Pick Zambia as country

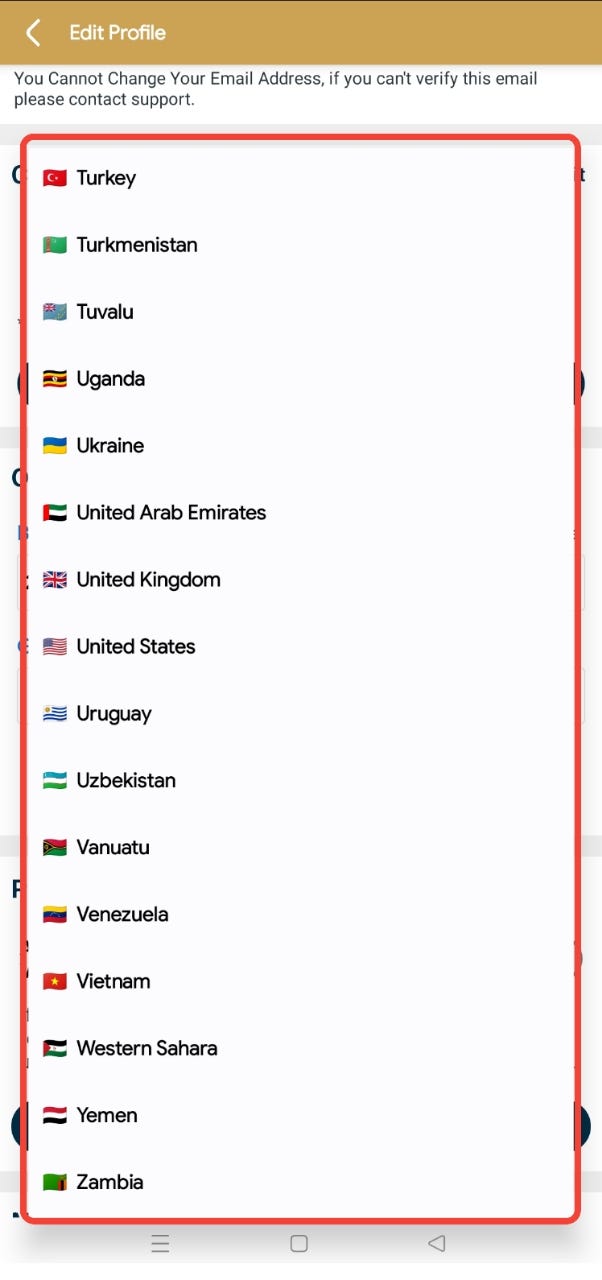click(x=110, y=1183)
